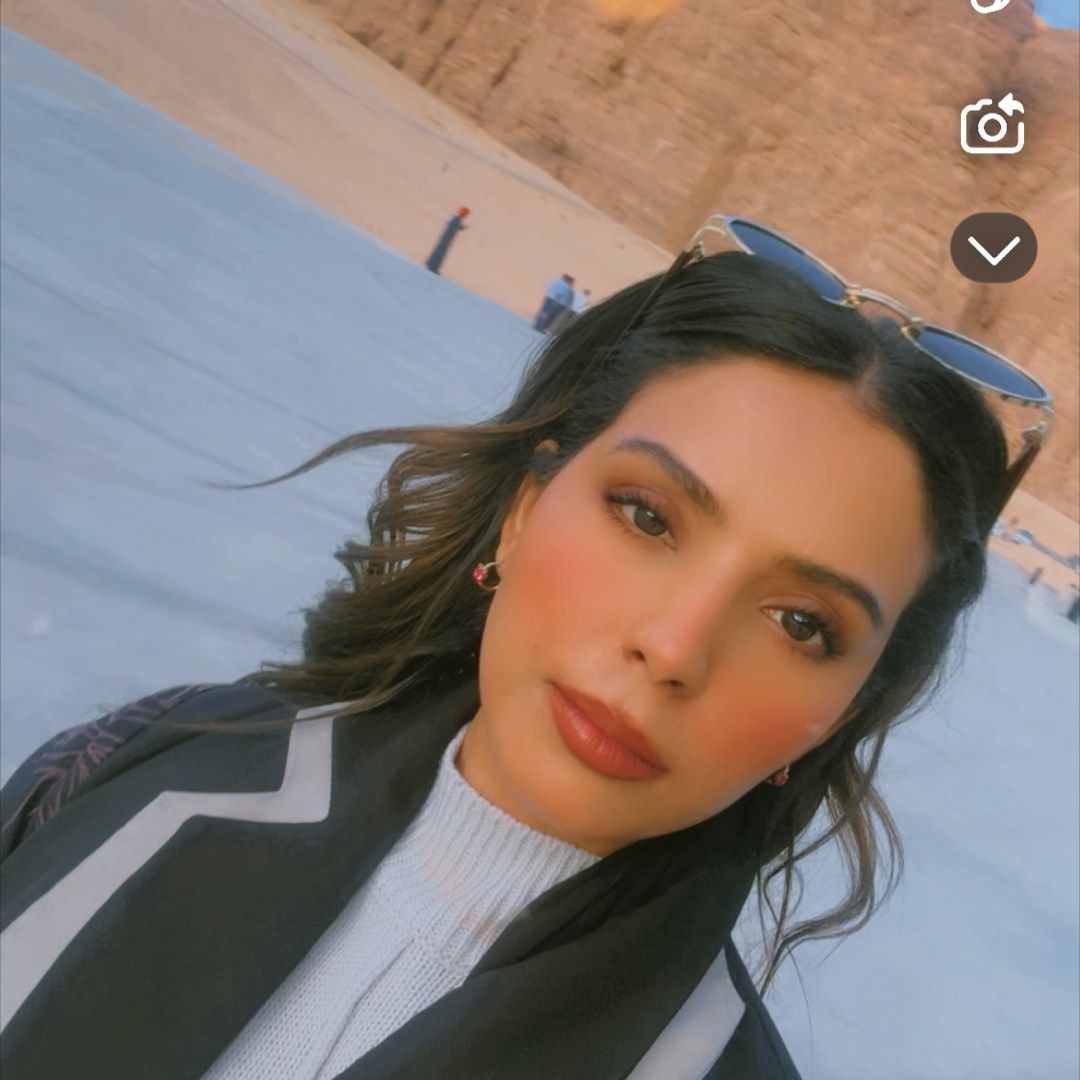Screen dimensions: 1080x1080
Task: Flip the camera with the switch icon
Action: (x=992, y=124)
